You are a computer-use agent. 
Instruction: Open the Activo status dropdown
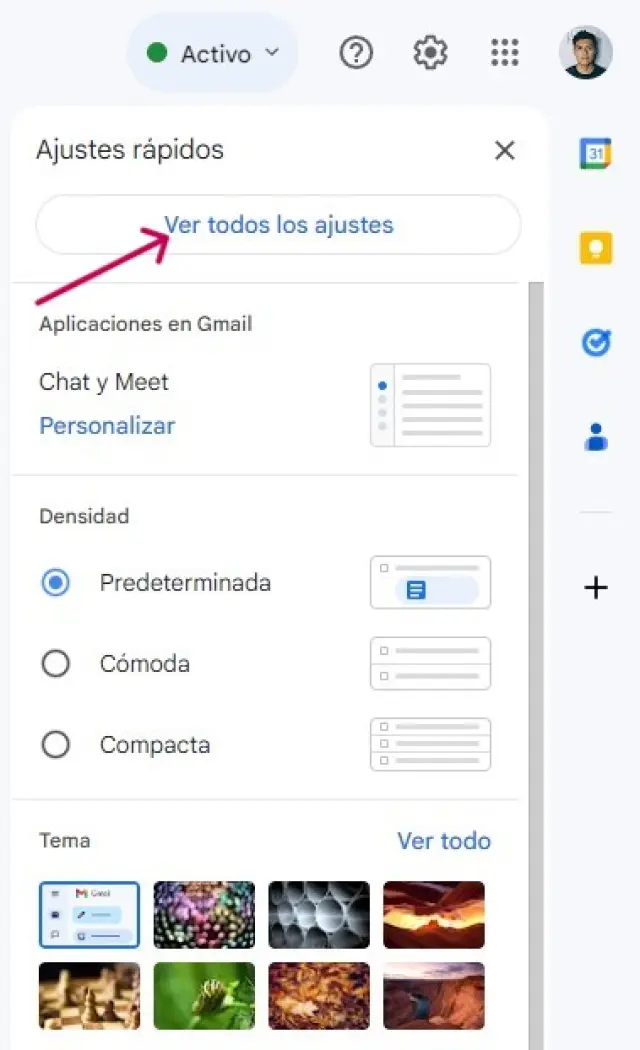[x=213, y=54]
